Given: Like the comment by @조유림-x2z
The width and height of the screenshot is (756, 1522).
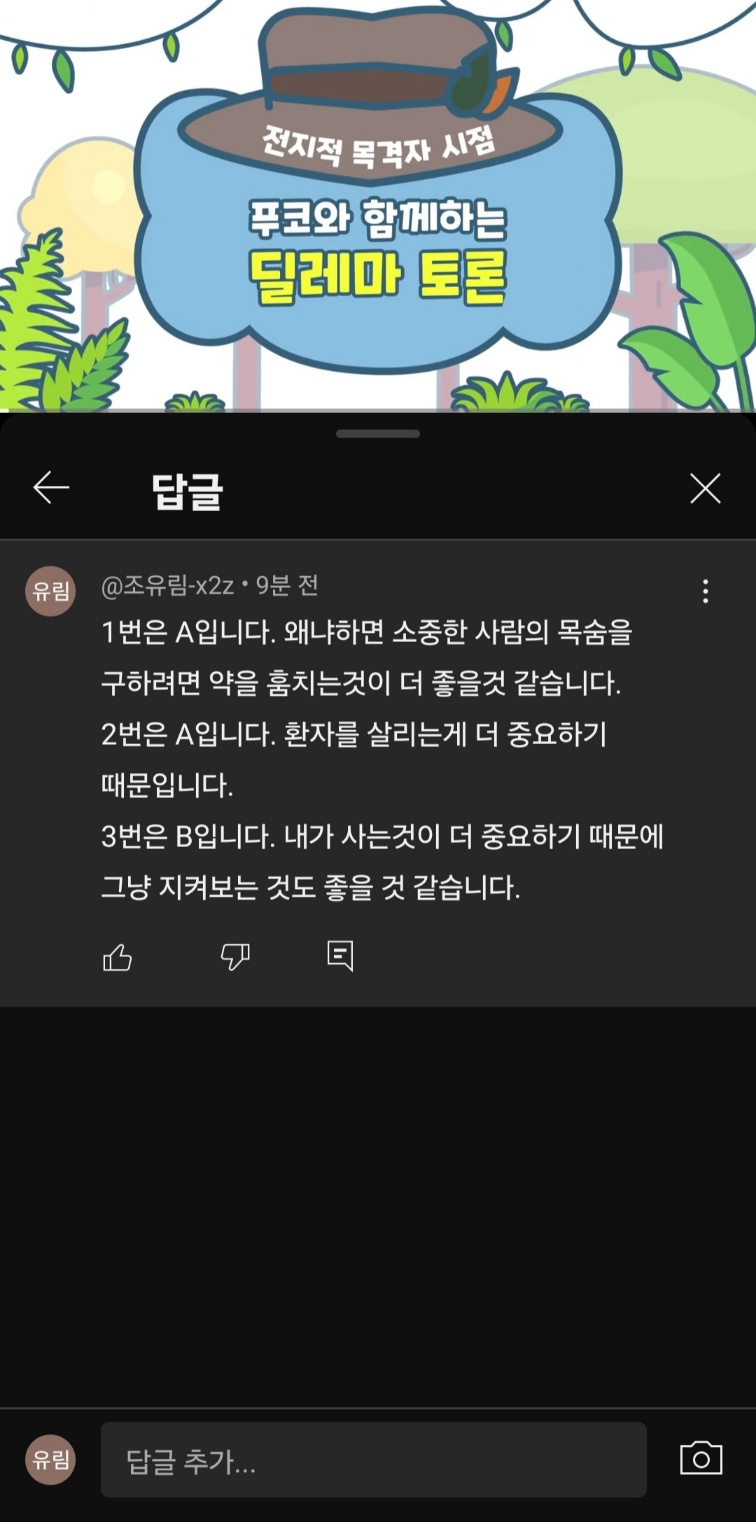Looking at the screenshot, I should click(118, 958).
